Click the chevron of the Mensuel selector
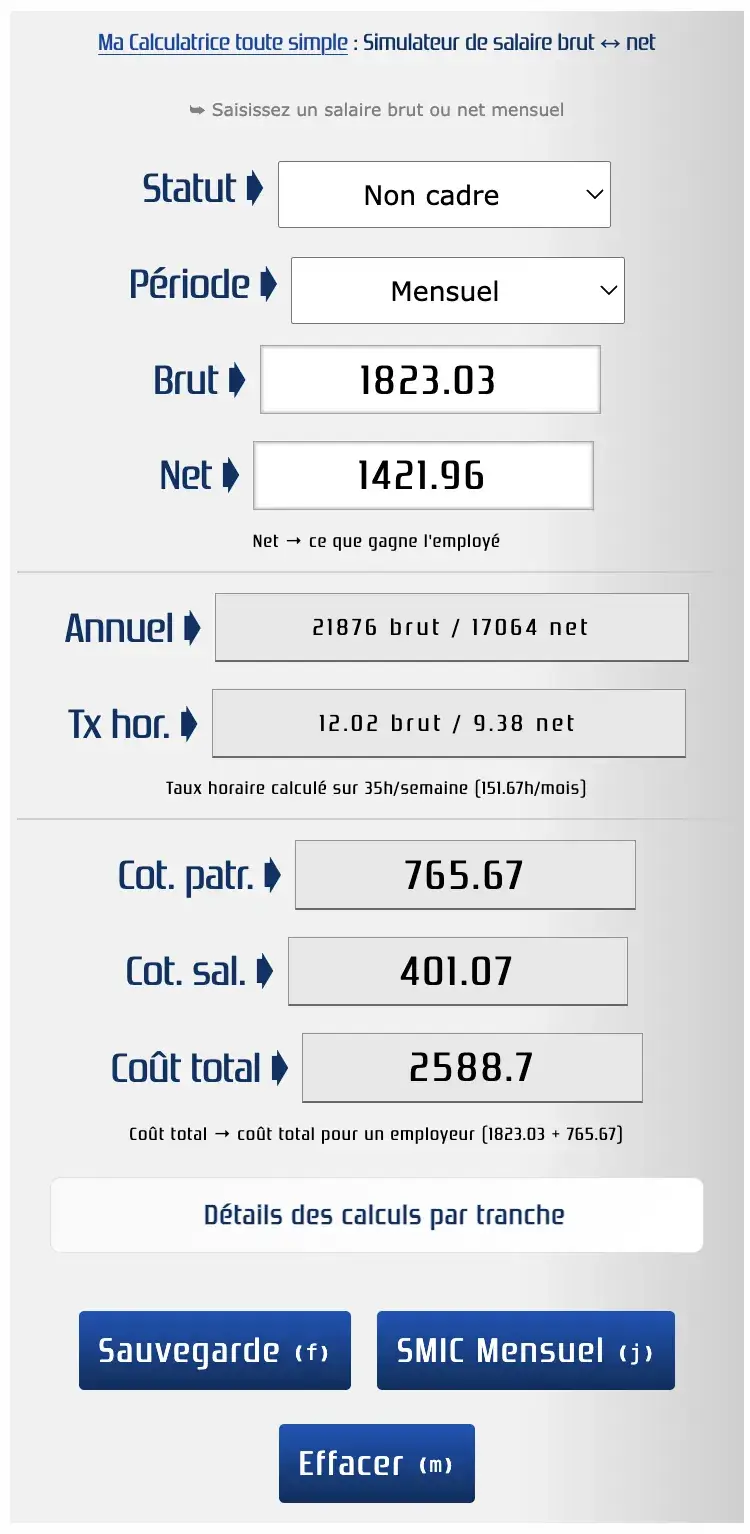The image size is (750, 1534). [x=608, y=290]
